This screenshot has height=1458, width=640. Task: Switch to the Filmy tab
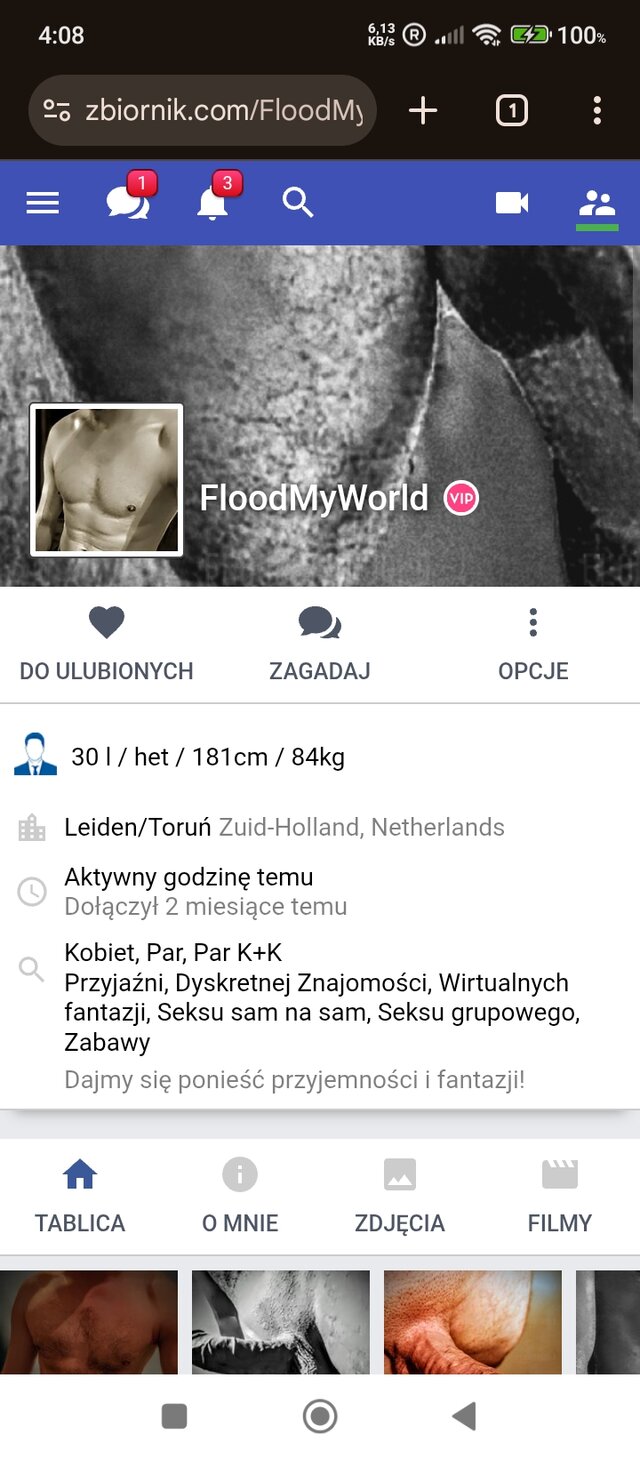point(560,1197)
